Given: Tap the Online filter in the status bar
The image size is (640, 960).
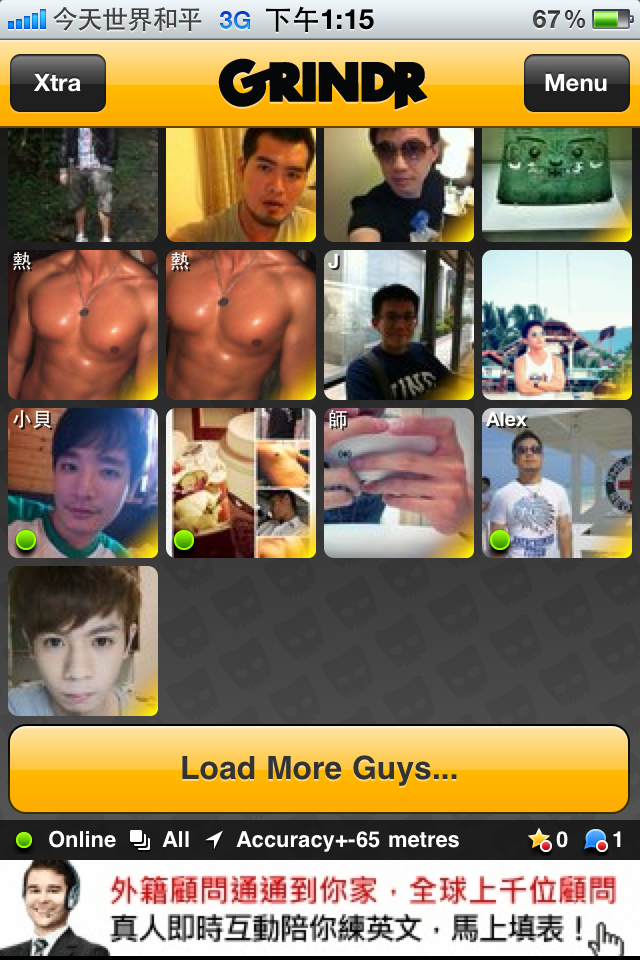Looking at the screenshot, I should (x=68, y=840).
